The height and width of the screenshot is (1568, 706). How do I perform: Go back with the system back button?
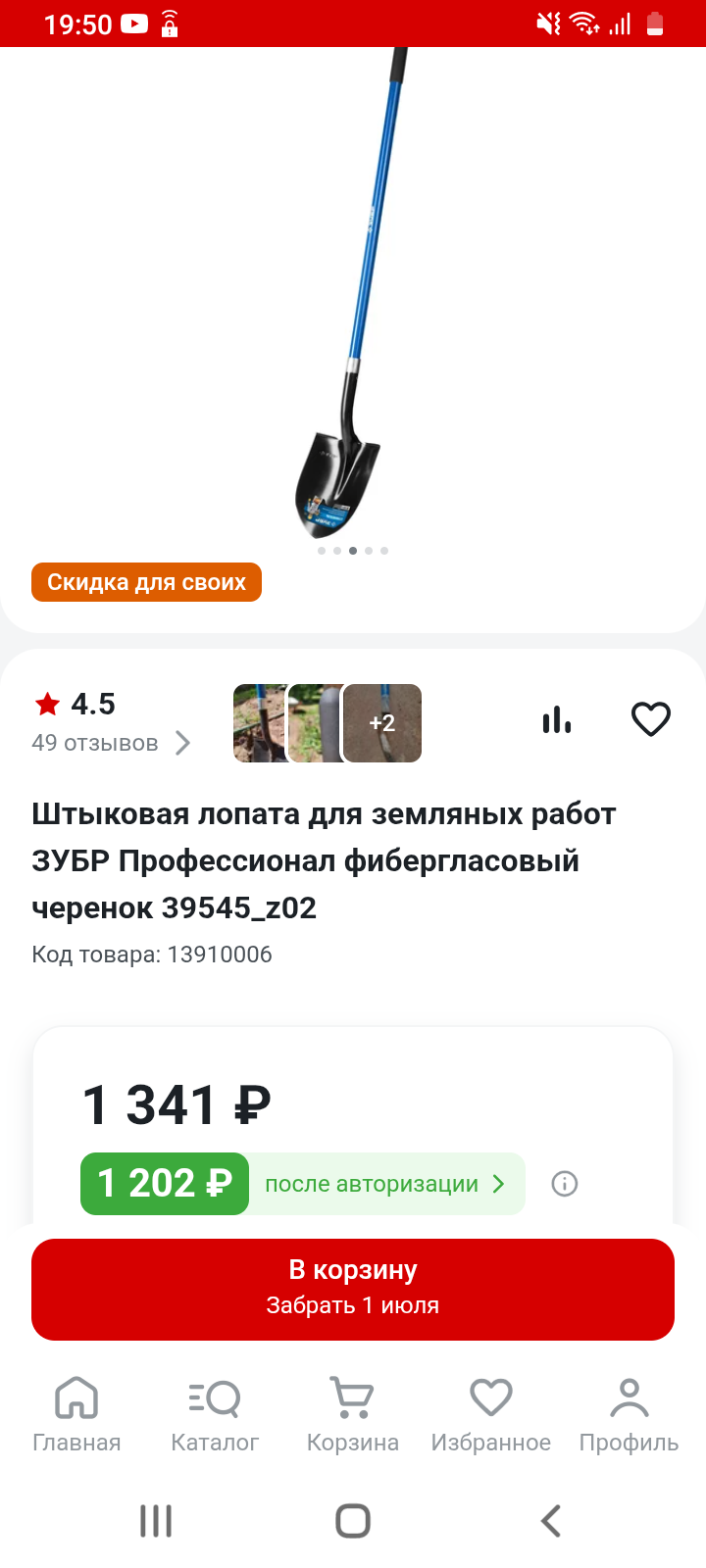pos(551,1521)
